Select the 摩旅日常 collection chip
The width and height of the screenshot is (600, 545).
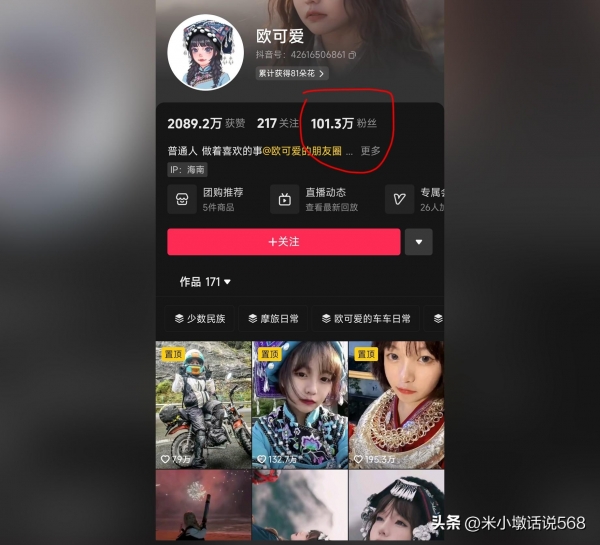tap(272, 319)
